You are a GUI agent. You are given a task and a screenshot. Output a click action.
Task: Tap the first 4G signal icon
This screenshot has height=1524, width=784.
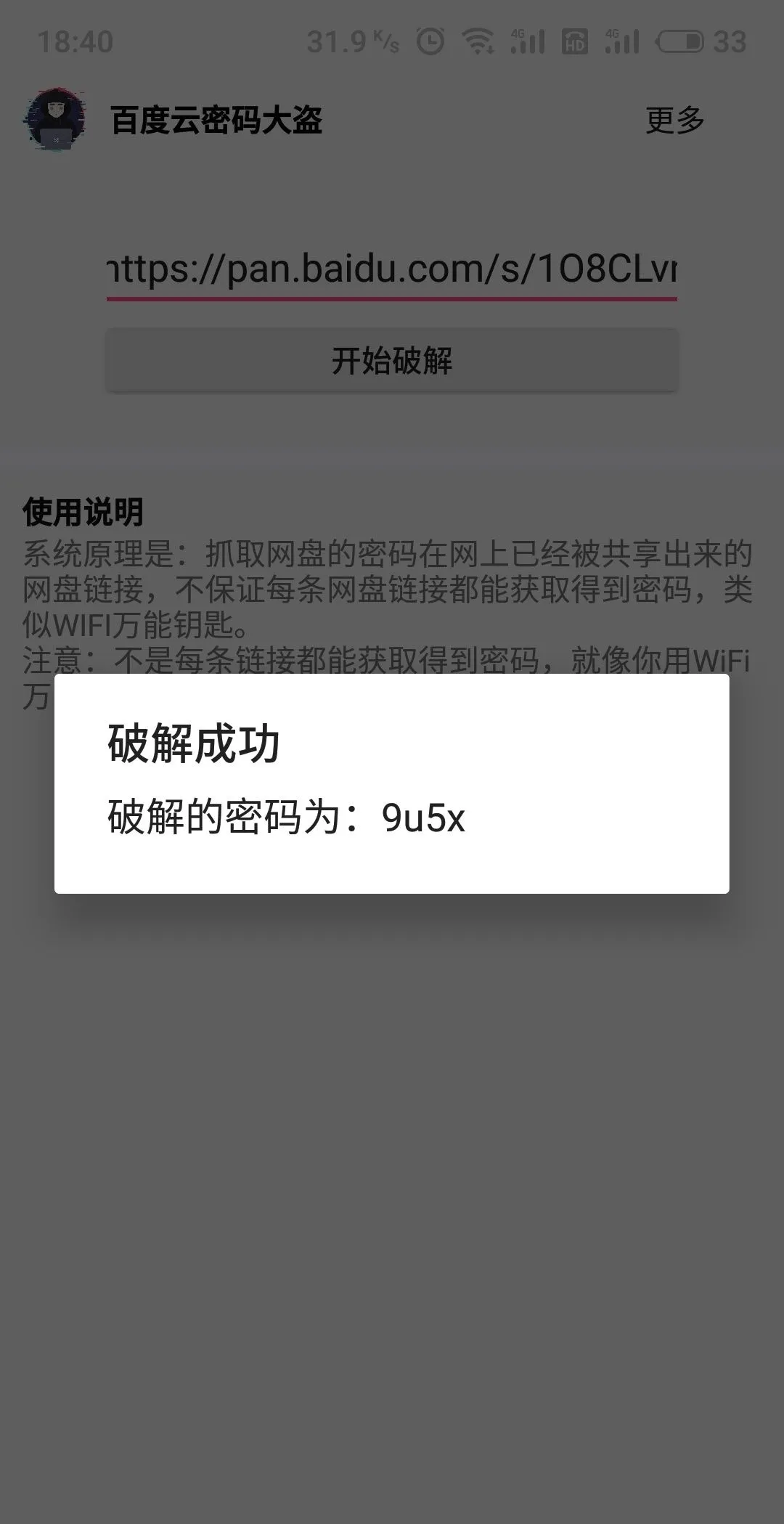click(x=526, y=41)
